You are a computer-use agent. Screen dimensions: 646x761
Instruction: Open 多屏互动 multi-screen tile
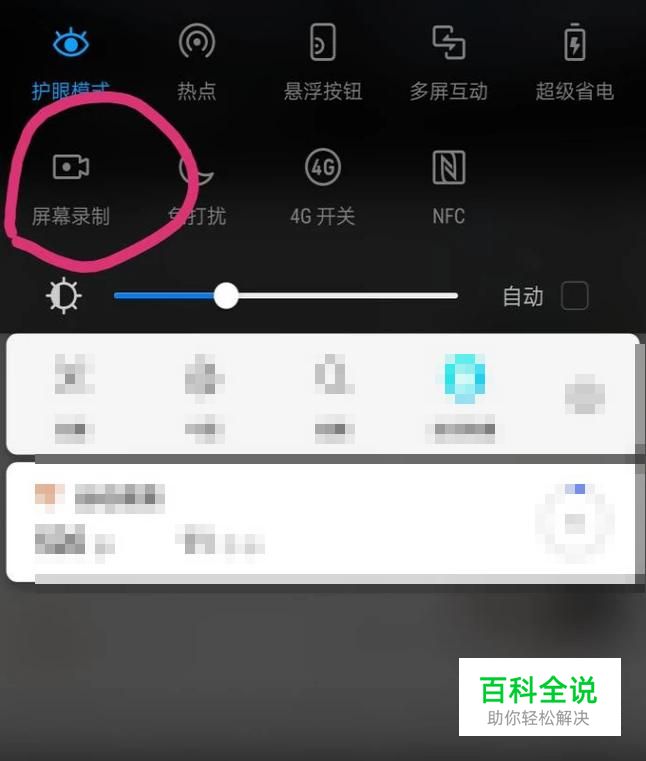coord(448,44)
